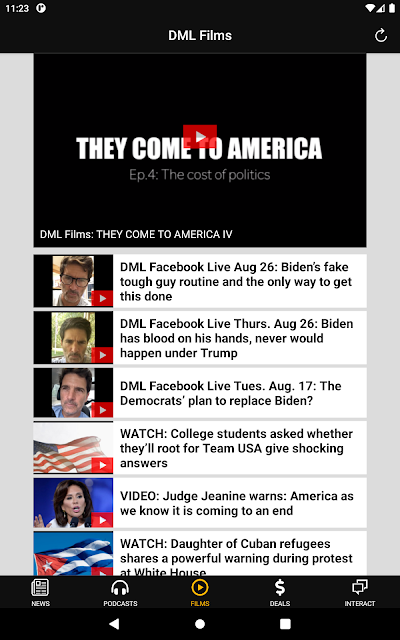400x640 pixels.
Task: Open Judge Jeanine warns video
Action: coord(200,503)
